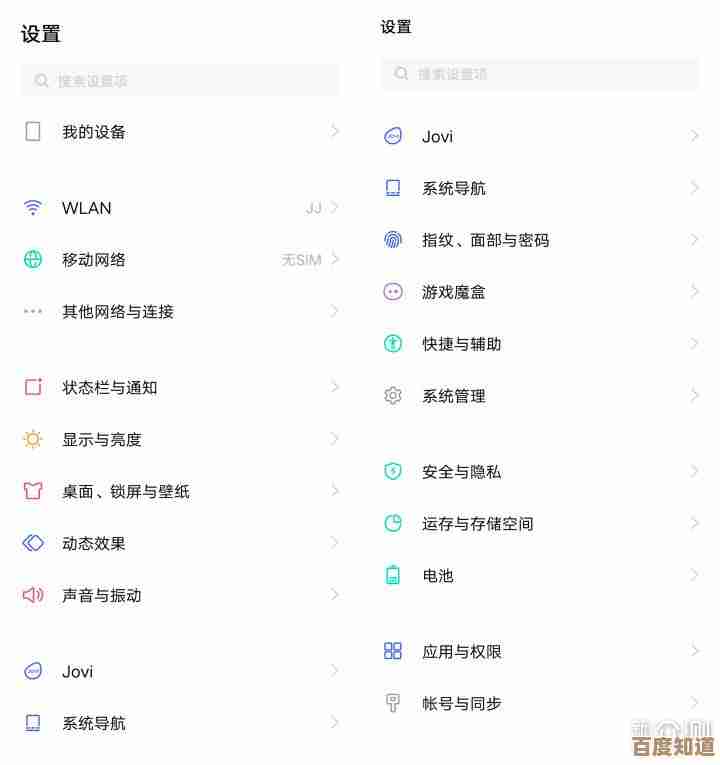Tap the 指纹、面部与密码 fingerprint icon
Viewport: 720px width, 765px height.
tap(391, 240)
